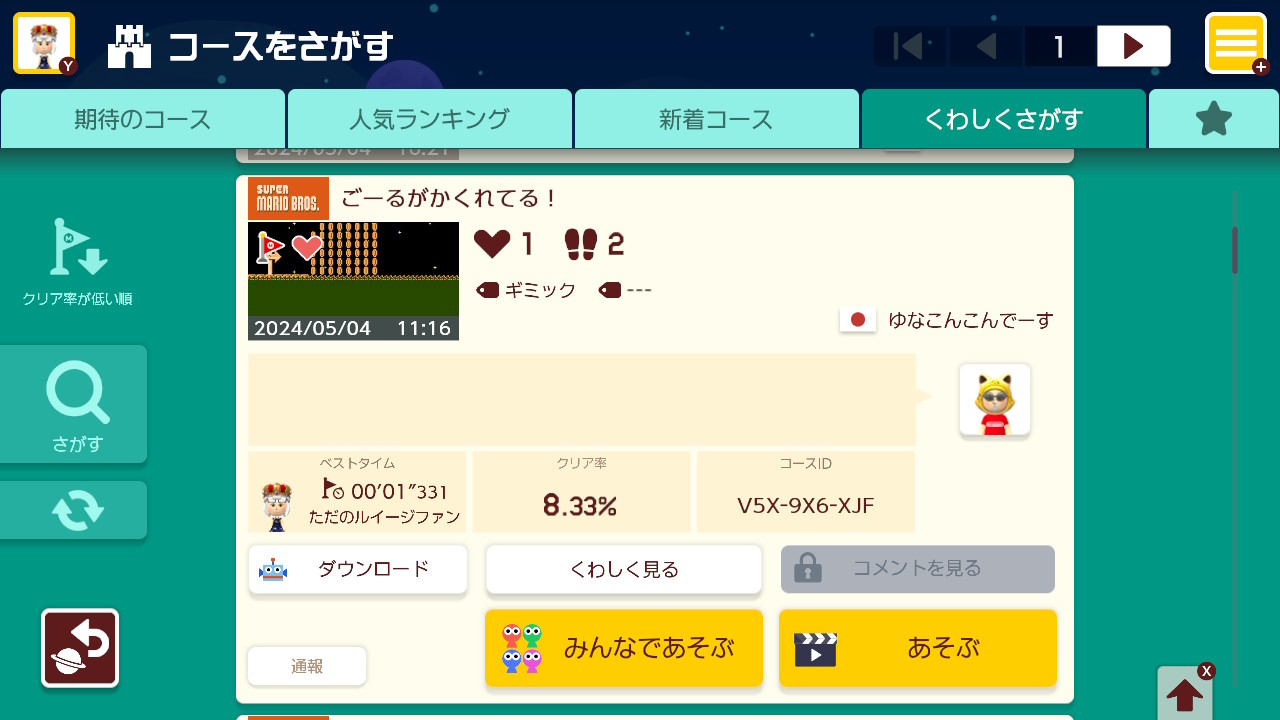The width and height of the screenshot is (1280, 720).
Task: Start みんなであそぶ multiplayer
Action: (x=624, y=648)
